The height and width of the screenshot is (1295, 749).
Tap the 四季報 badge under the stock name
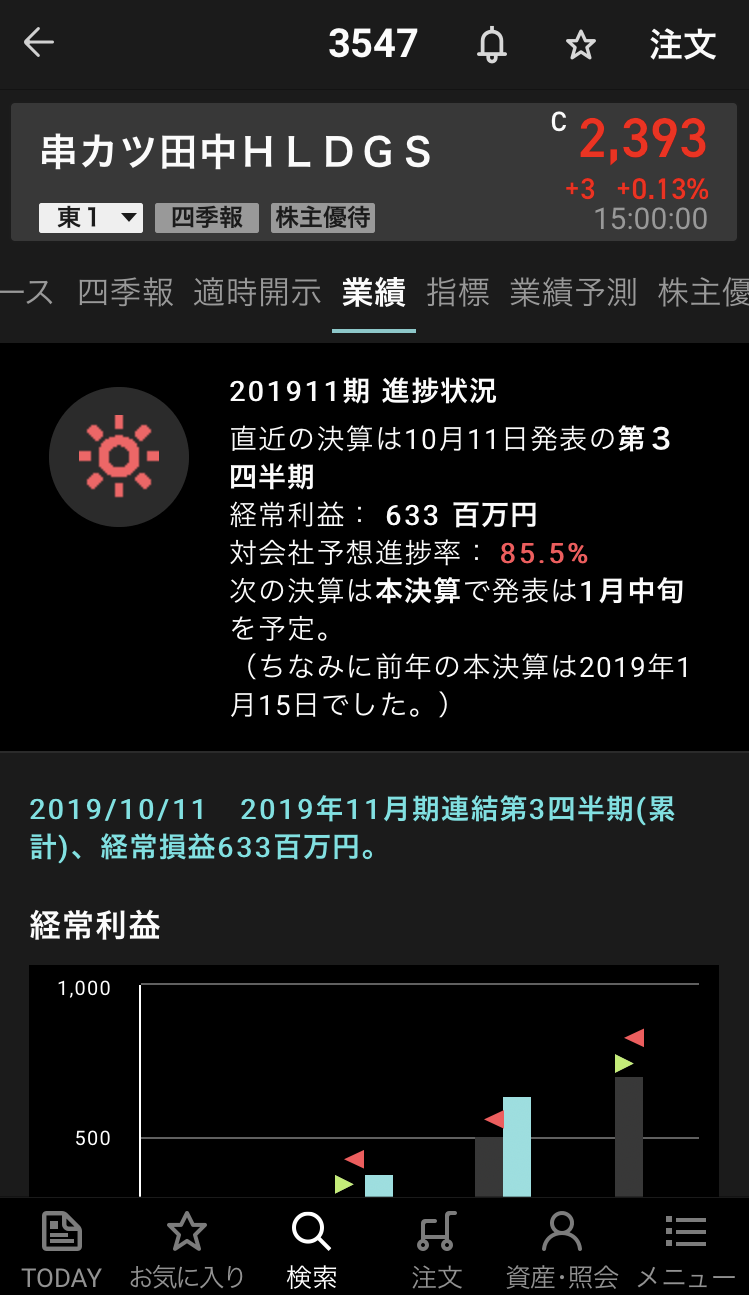point(207,218)
